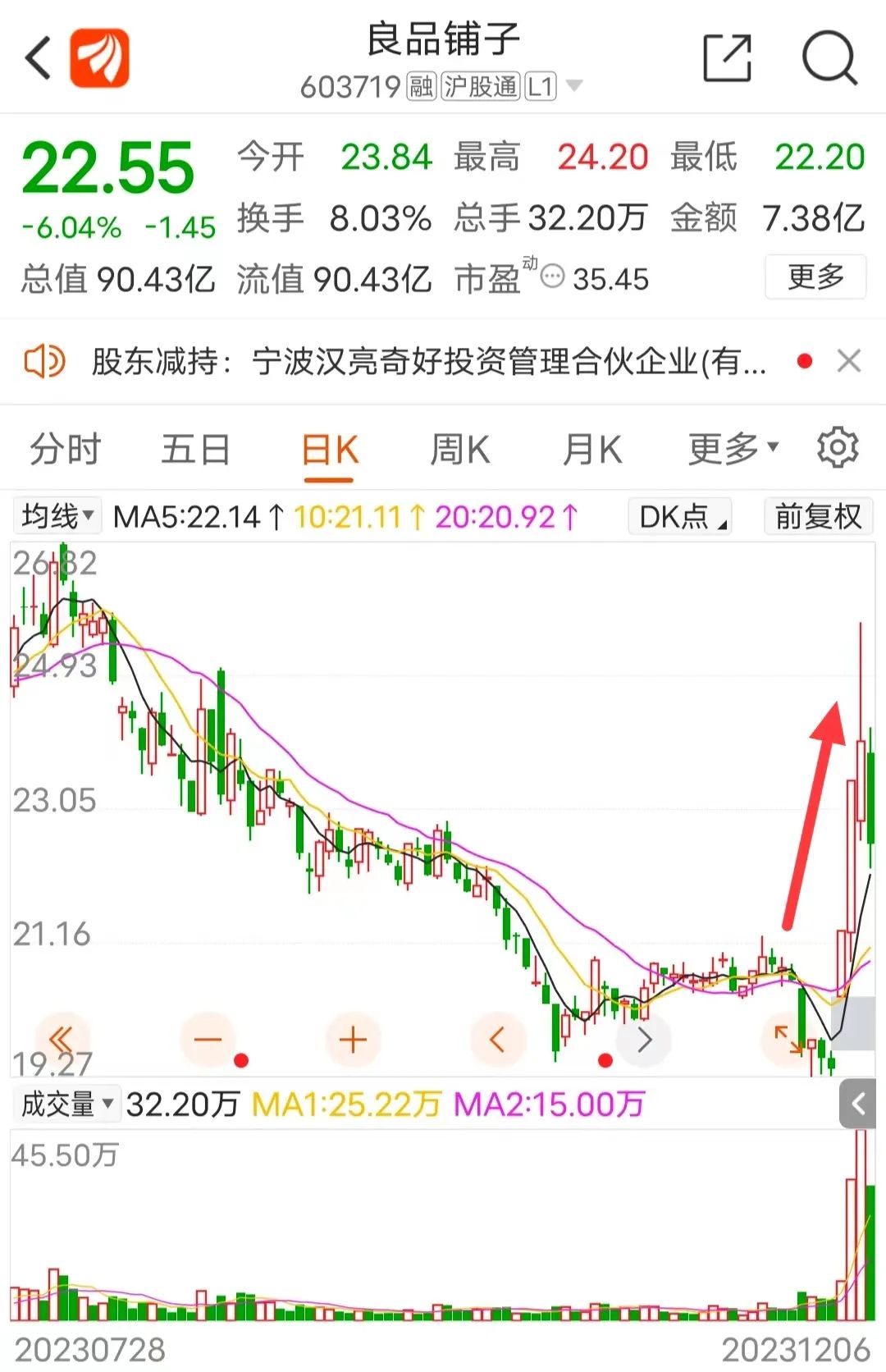Expand the 更多 chart period dropdown

(x=733, y=450)
